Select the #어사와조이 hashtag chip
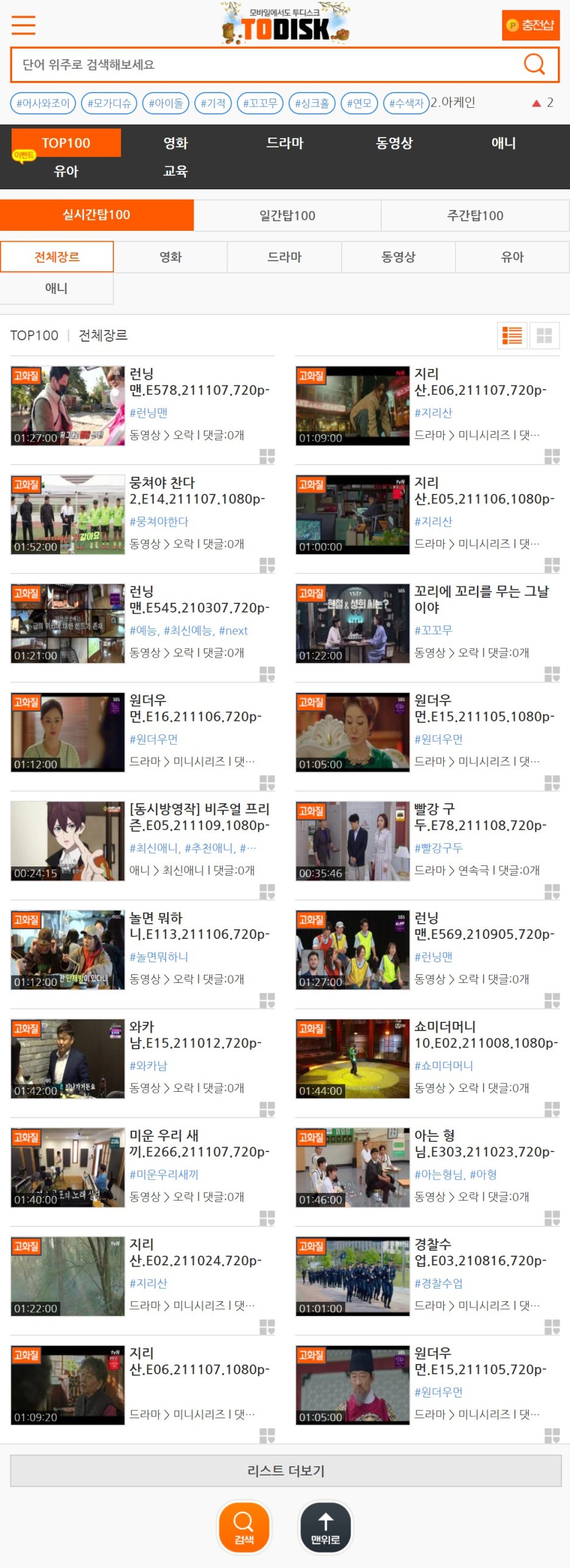 43,103
